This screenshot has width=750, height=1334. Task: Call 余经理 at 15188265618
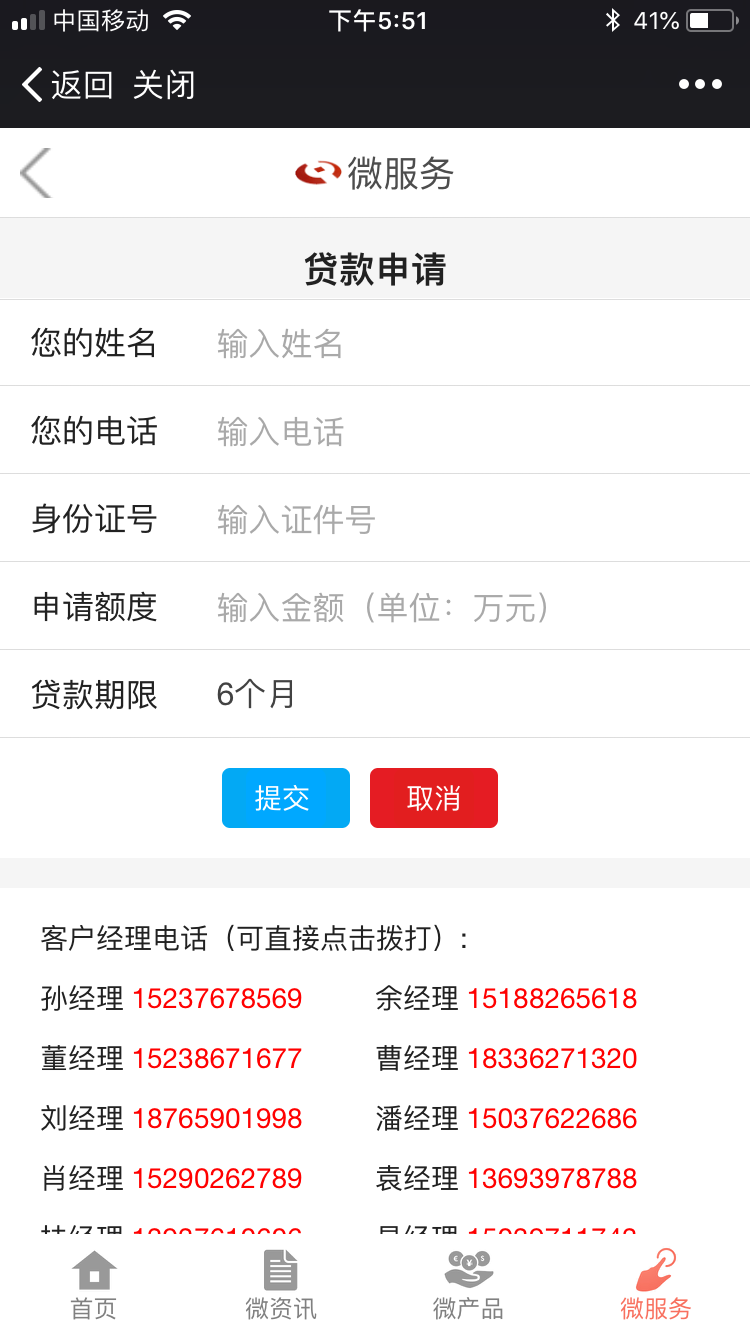tap(552, 998)
